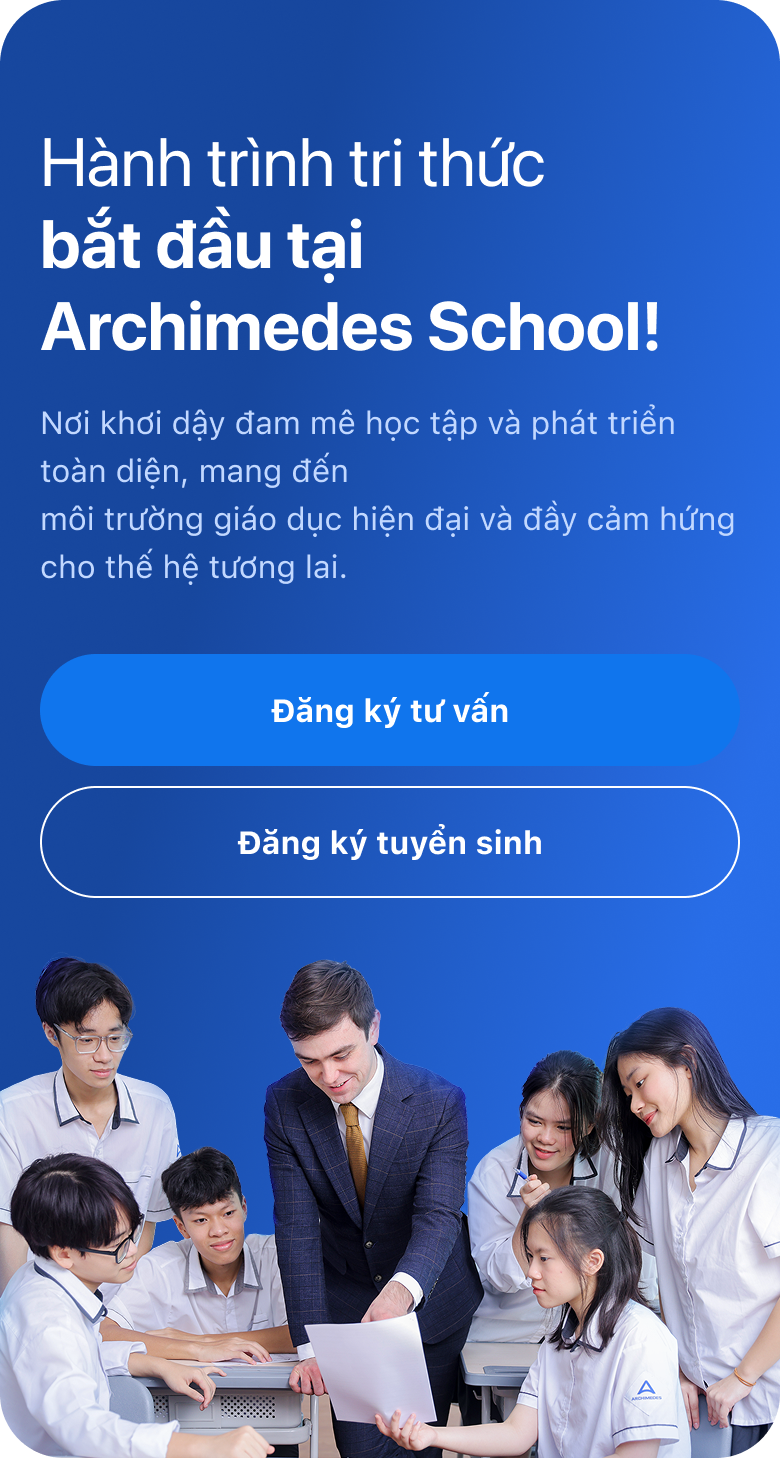This screenshot has width=780, height=1458.
Task: Tap the Đăng ký tư vấn button
Action: 390,710
